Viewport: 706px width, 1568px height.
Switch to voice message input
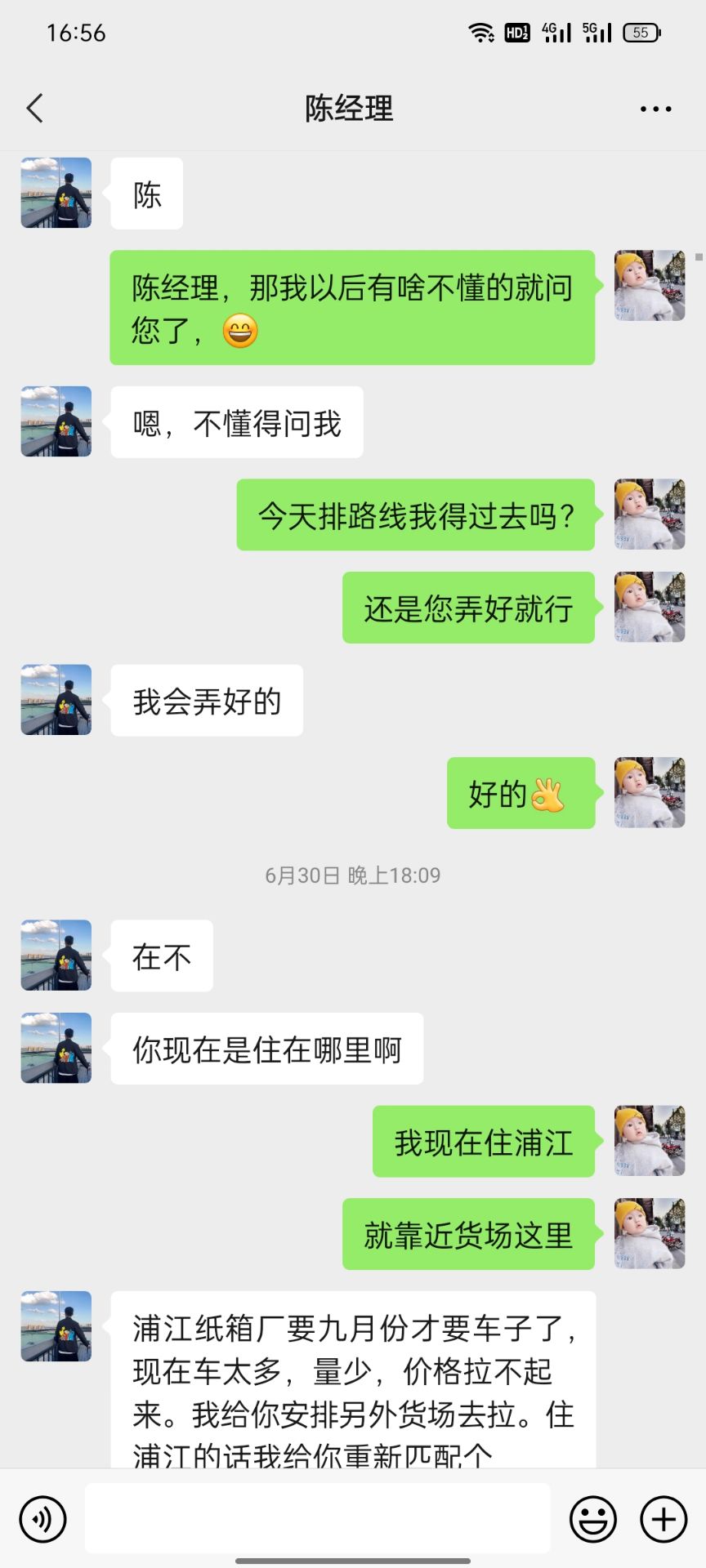coord(42,1519)
